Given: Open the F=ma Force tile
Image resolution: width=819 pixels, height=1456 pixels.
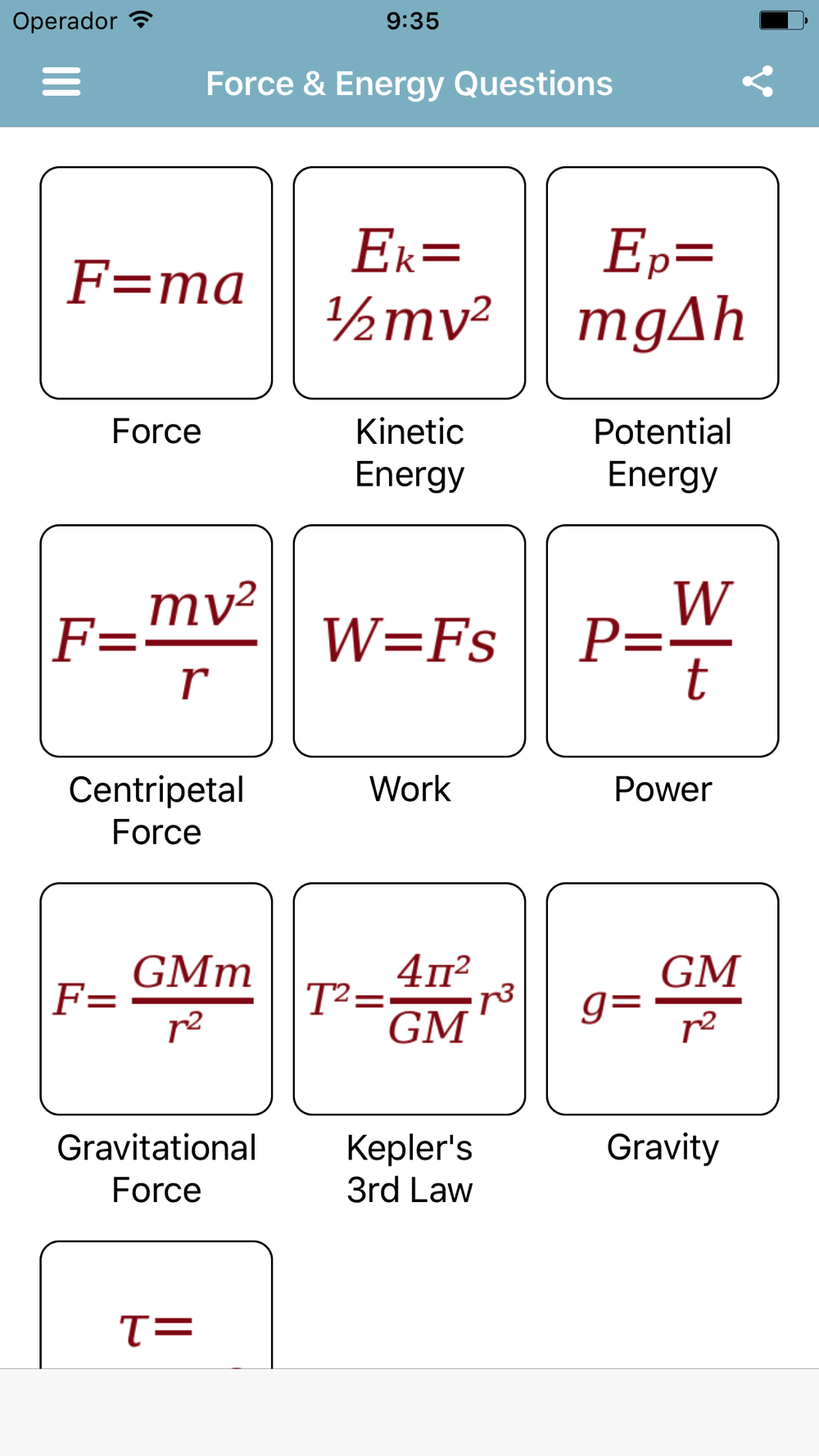Looking at the screenshot, I should click(156, 283).
